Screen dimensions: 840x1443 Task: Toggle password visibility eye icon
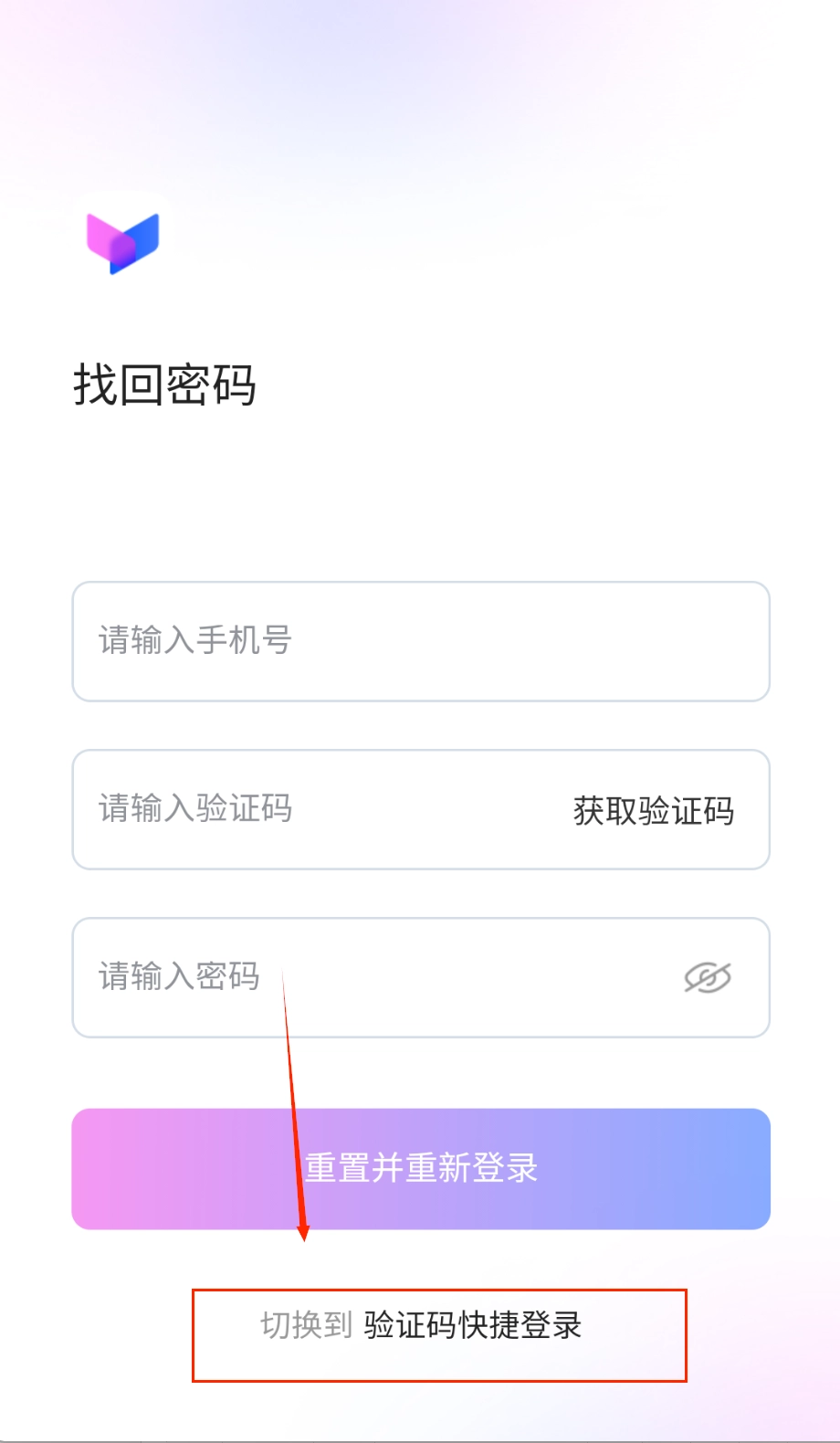[x=707, y=978]
